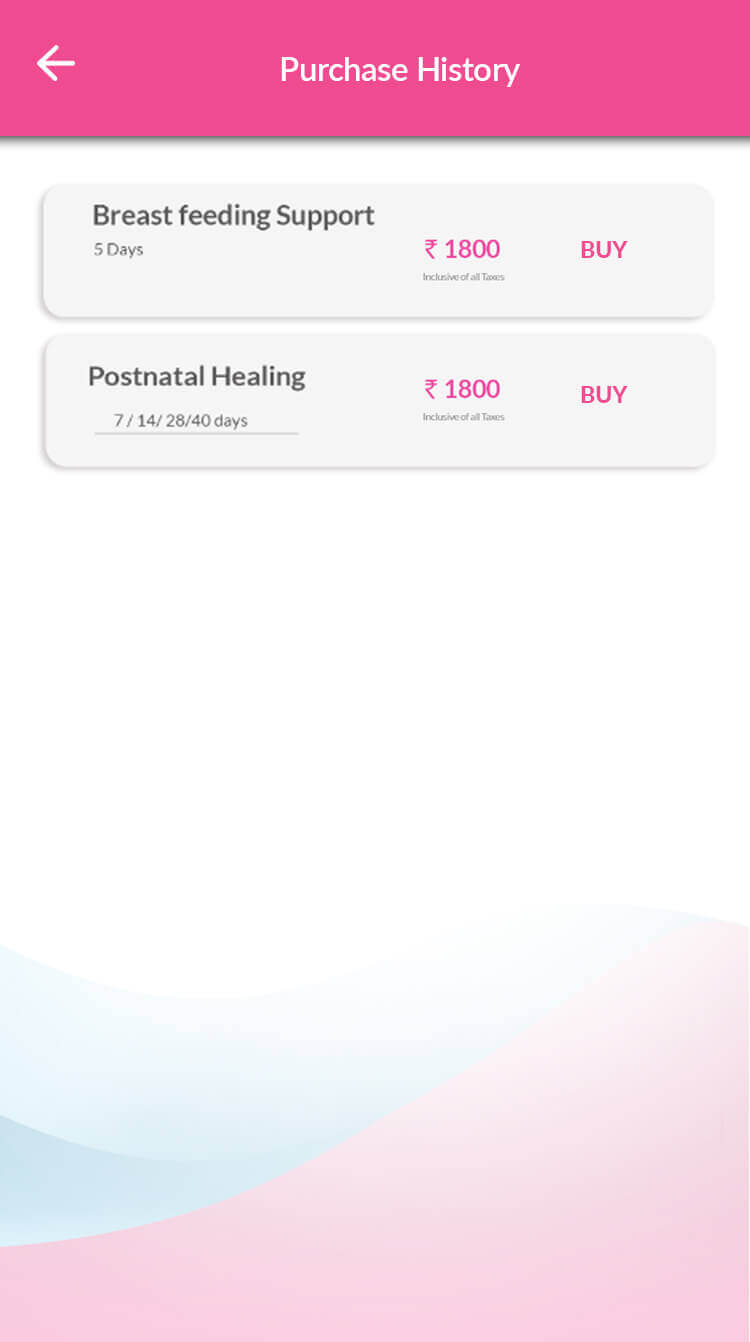Buy the Postnatal Healing package
Screen dimensions: 750x1342
tap(603, 395)
